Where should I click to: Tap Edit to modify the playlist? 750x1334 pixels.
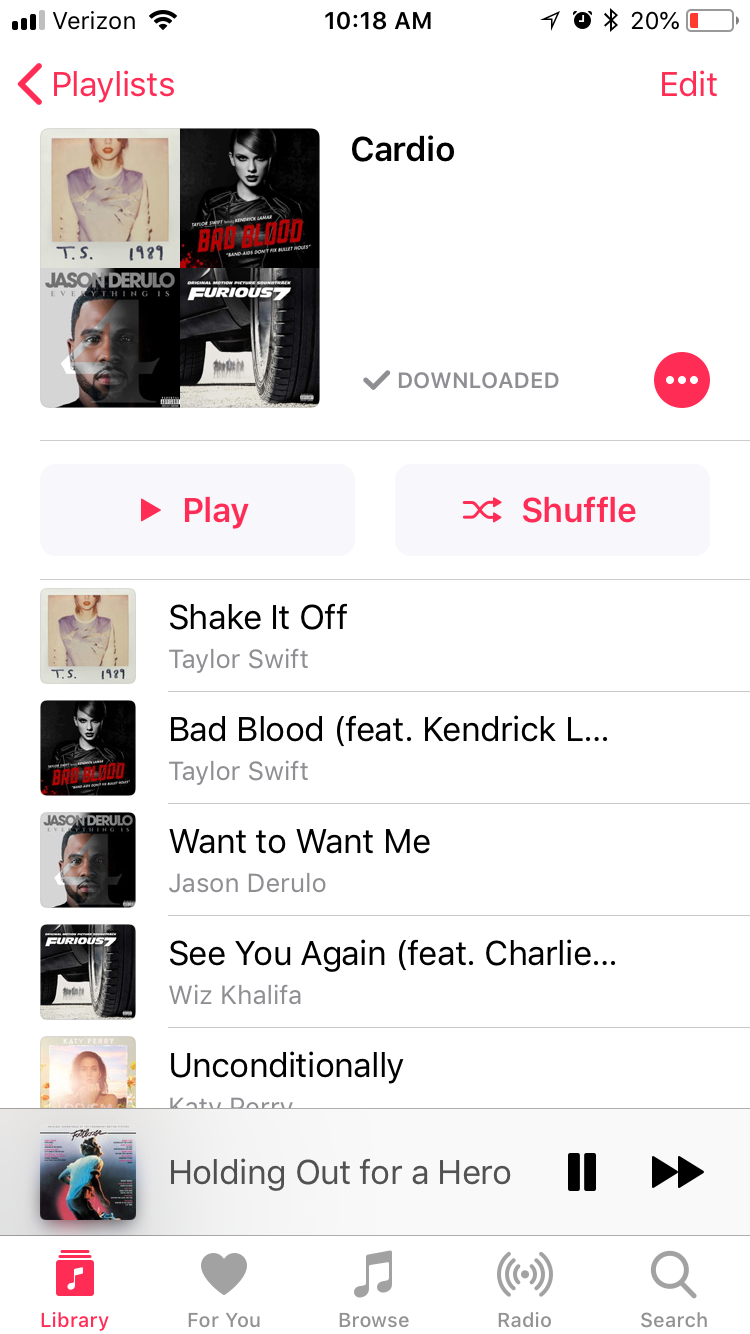(688, 85)
